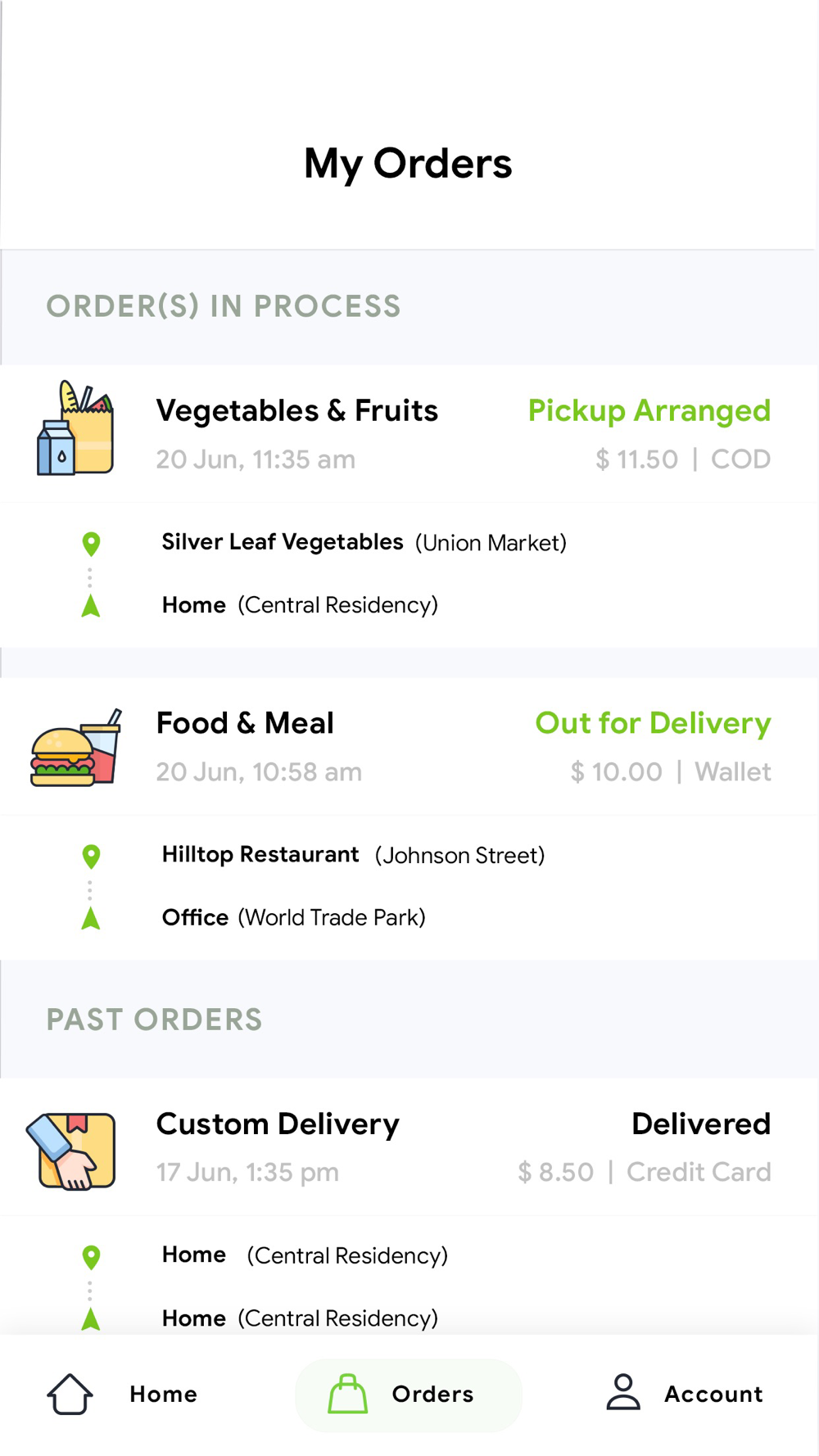The height and width of the screenshot is (1456, 819).
Task: Select the Orders tab
Action: point(408,1394)
